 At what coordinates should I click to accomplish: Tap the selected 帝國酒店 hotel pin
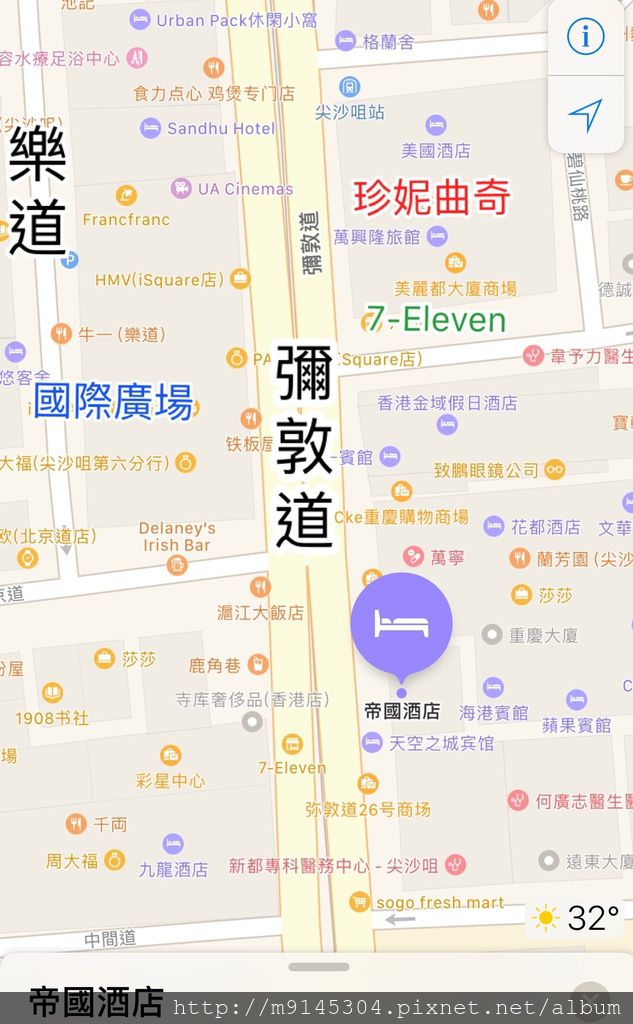tap(401, 626)
